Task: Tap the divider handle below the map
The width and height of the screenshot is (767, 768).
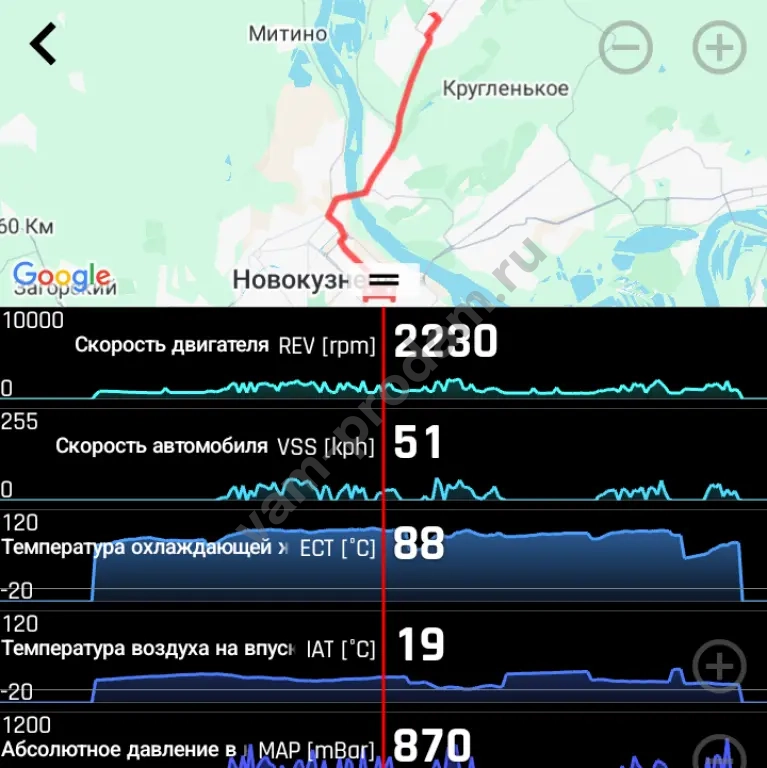Action: tap(383, 280)
